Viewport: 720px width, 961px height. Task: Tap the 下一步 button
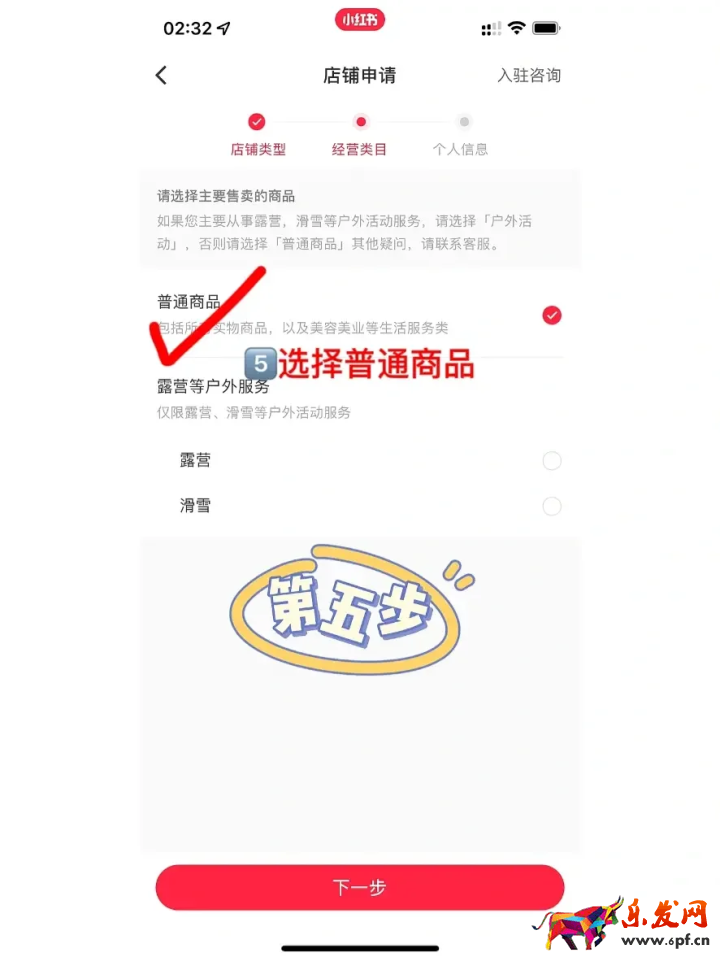coord(360,887)
